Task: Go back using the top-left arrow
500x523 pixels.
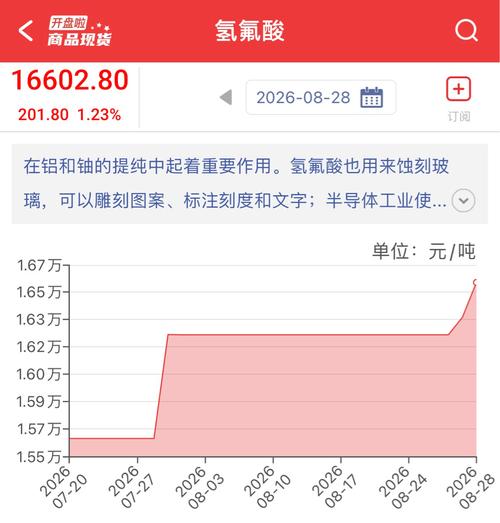Action: [25, 30]
